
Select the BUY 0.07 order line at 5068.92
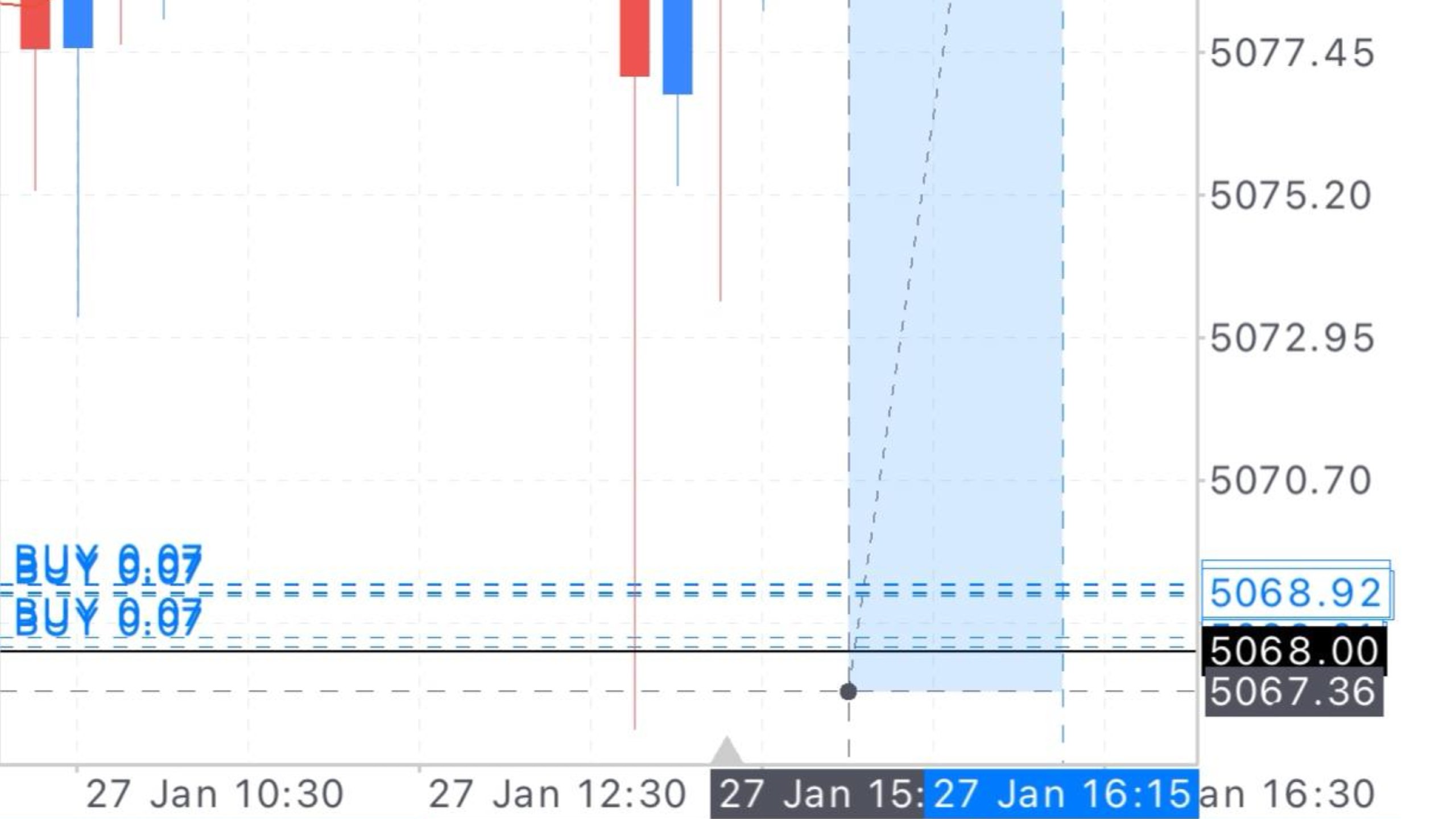[x=591, y=589]
